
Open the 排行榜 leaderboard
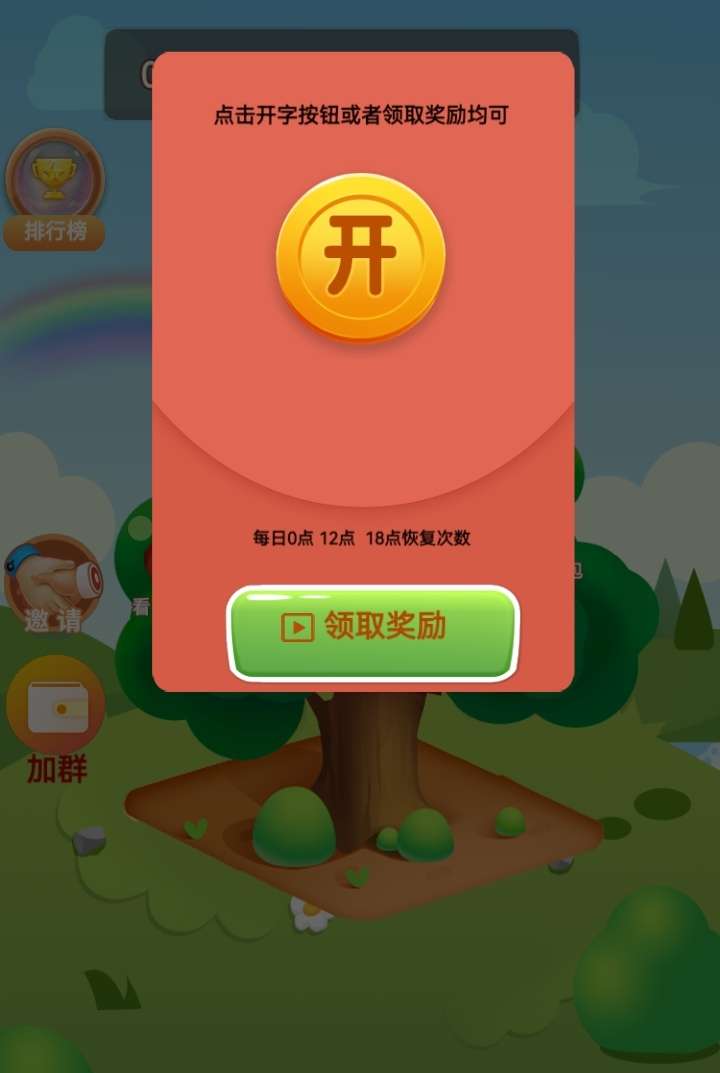pyautogui.click(x=55, y=192)
